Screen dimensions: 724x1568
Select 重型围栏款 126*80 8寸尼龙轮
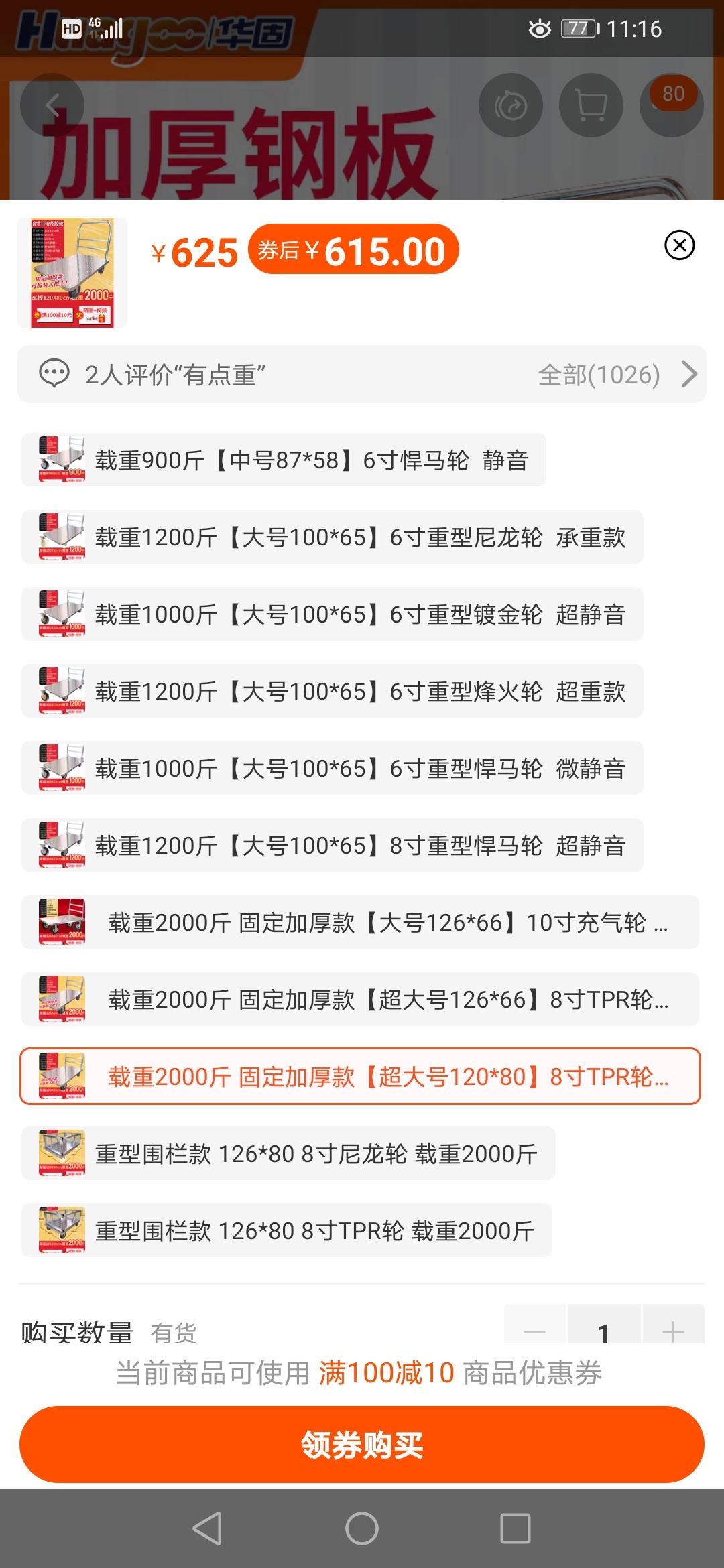pos(288,1153)
